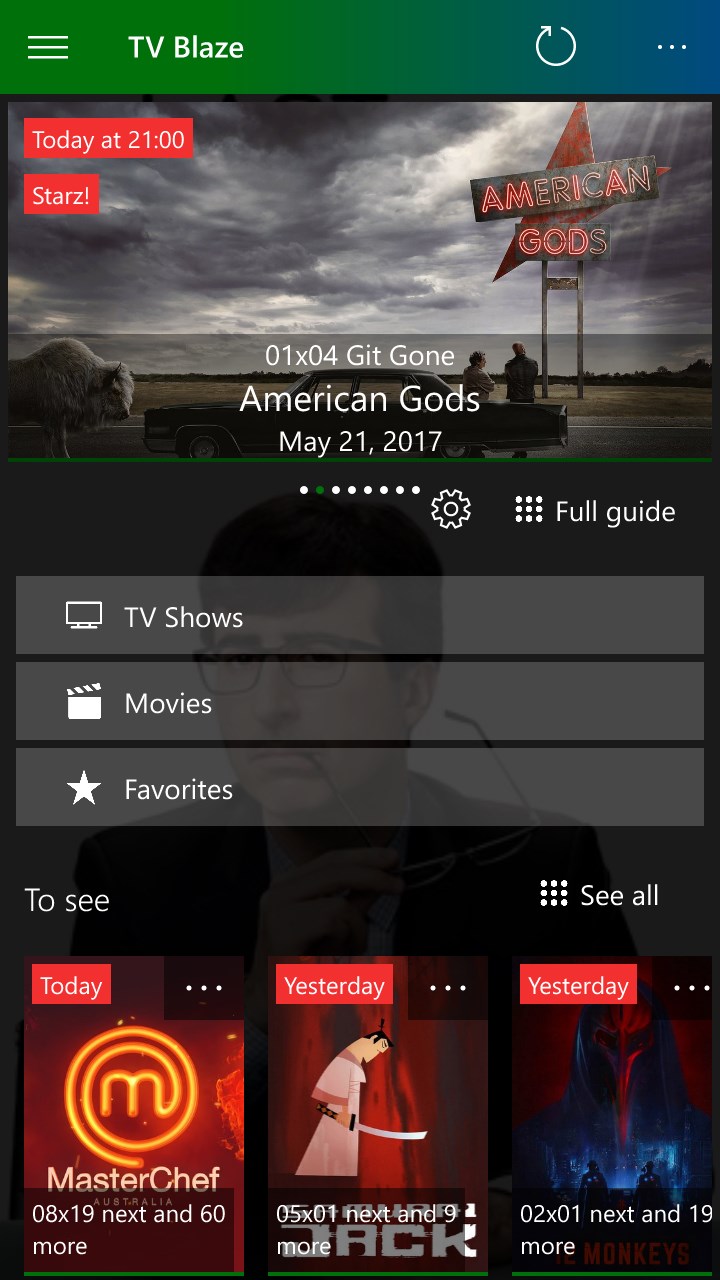Image resolution: width=720 pixels, height=1280 pixels.
Task: Open the top bar overflow menu
Action: click(671, 47)
